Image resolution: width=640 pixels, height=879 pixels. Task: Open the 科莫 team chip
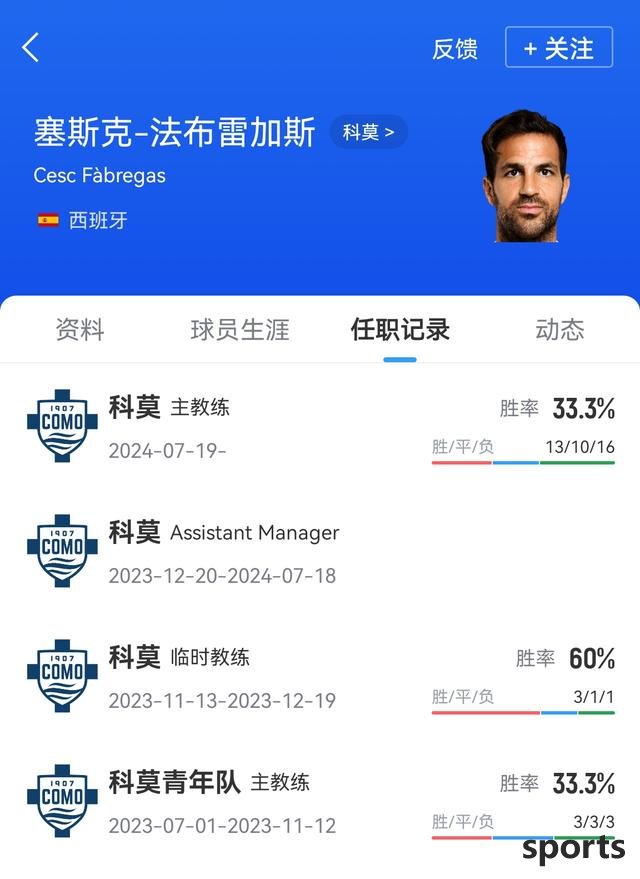pyautogui.click(x=368, y=132)
